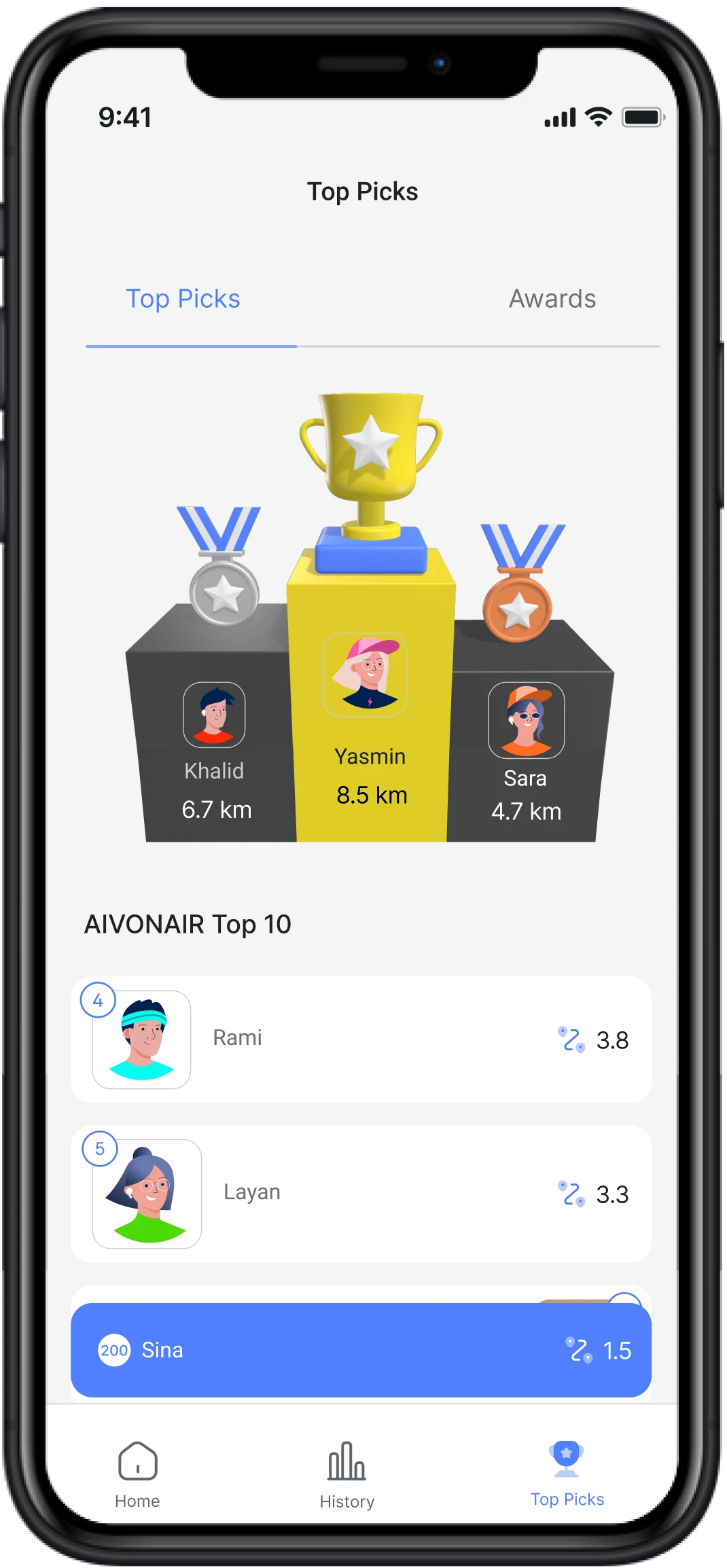Open Rami's leaderboard entry

pos(361,1039)
